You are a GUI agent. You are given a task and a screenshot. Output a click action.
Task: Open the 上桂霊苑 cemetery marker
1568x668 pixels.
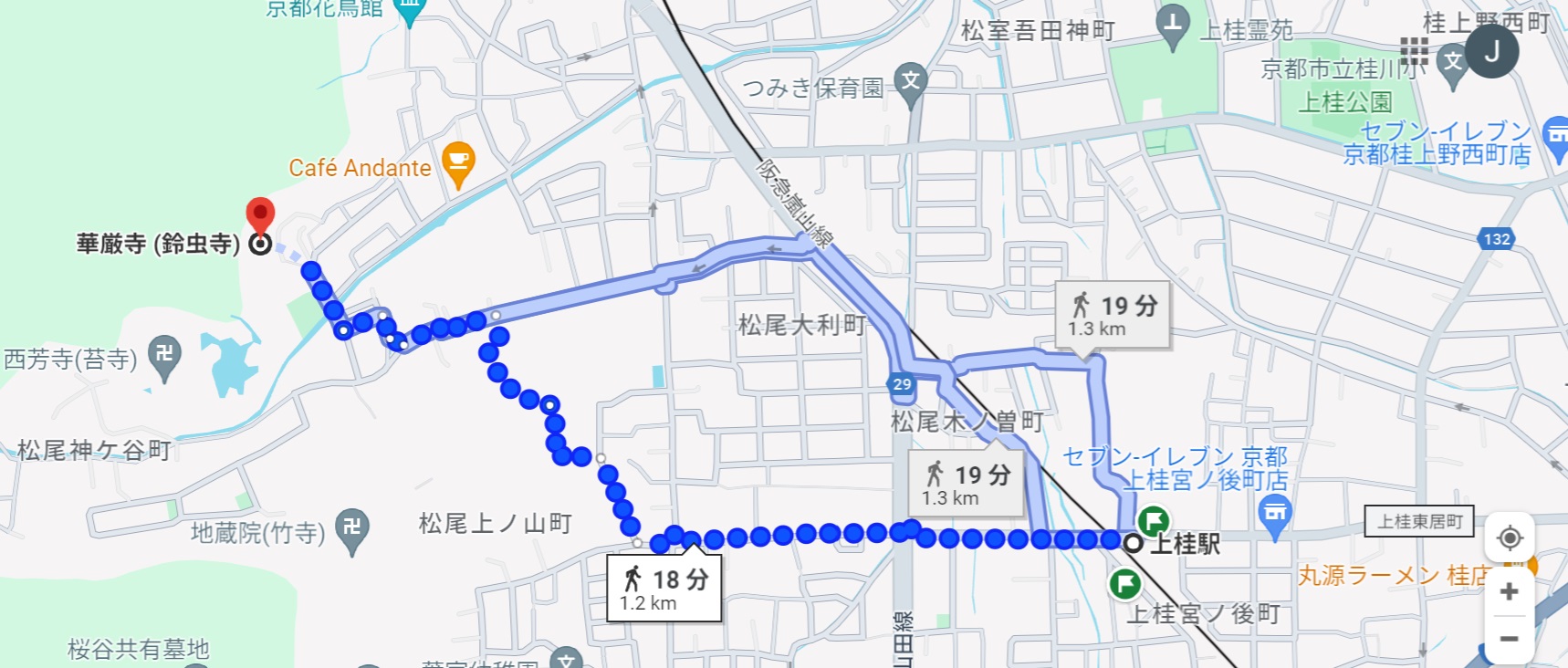[x=1173, y=26]
